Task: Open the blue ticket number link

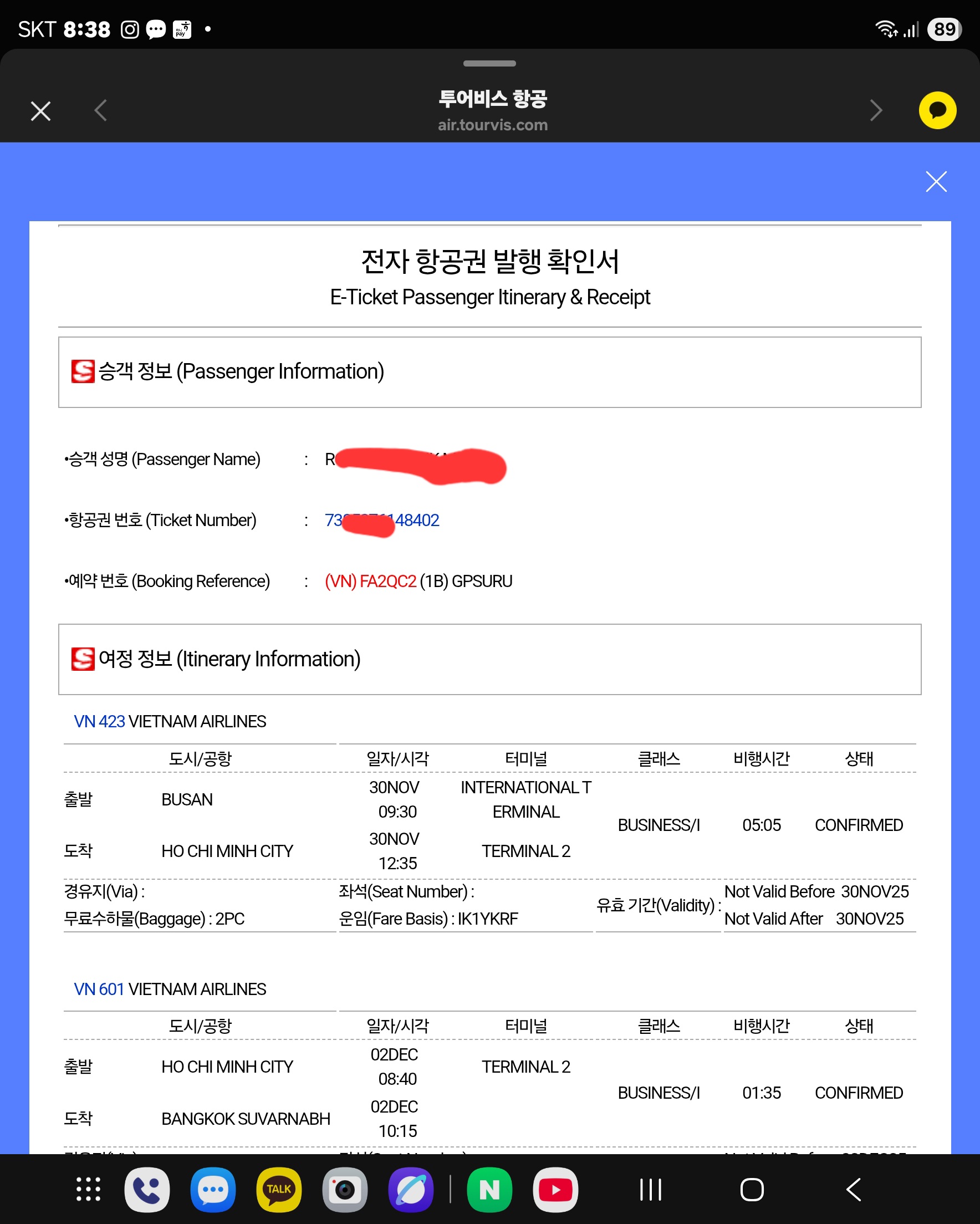Action: 417,520
